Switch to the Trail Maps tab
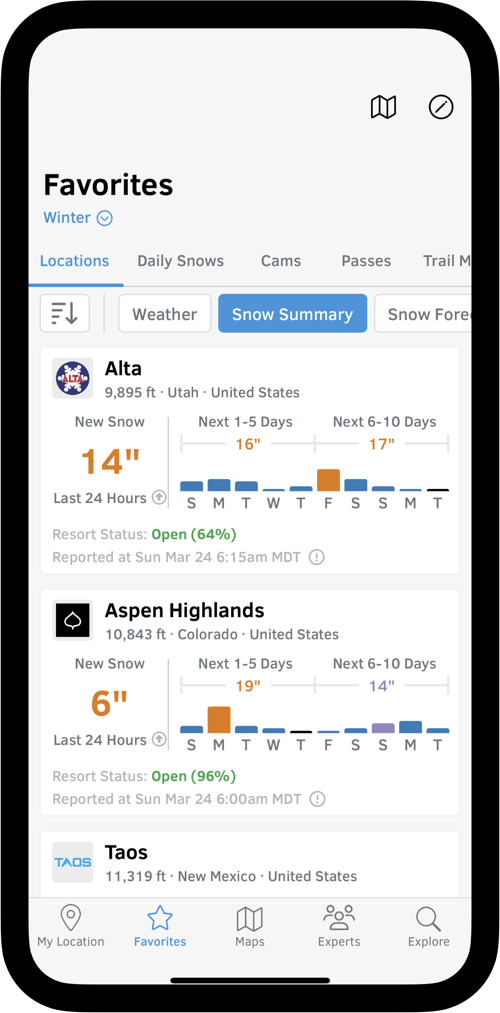The image size is (500, 1013). tap(447, 261)
